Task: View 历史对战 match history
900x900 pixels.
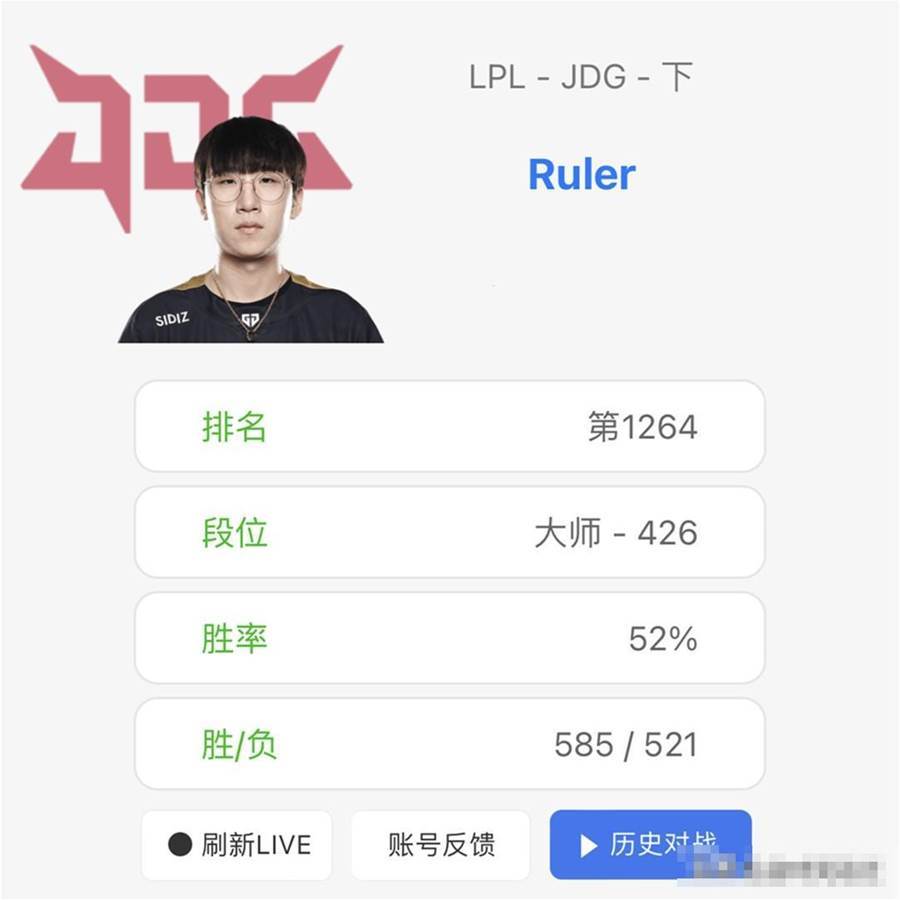Action: (650, 845)
